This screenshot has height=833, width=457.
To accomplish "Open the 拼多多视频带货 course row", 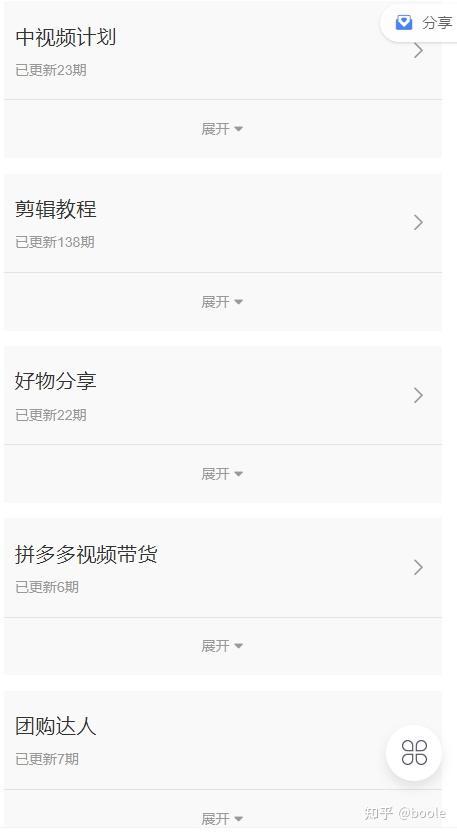I will click(x=223, y=567).
